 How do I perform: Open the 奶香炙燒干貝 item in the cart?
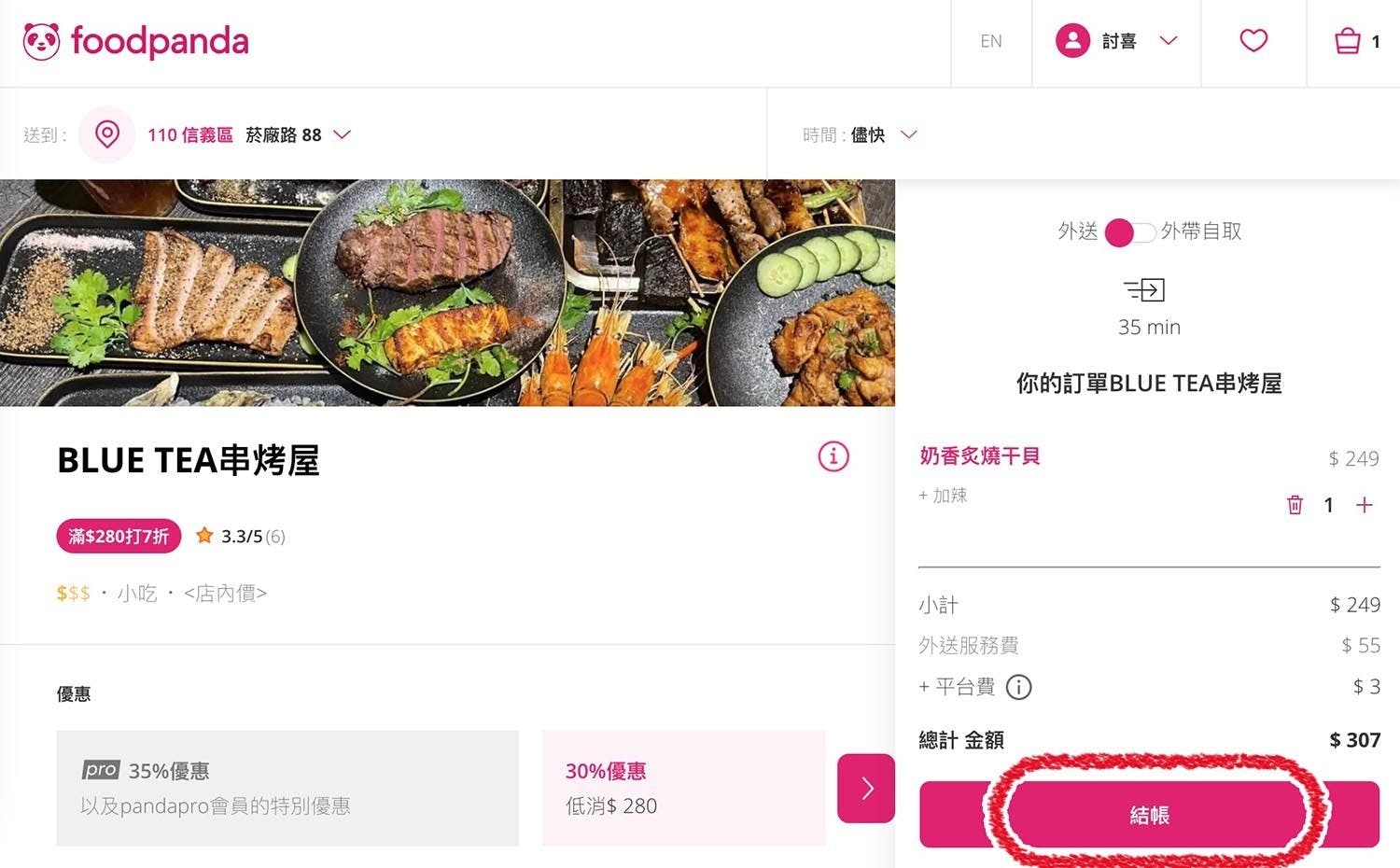coord(979,455)
